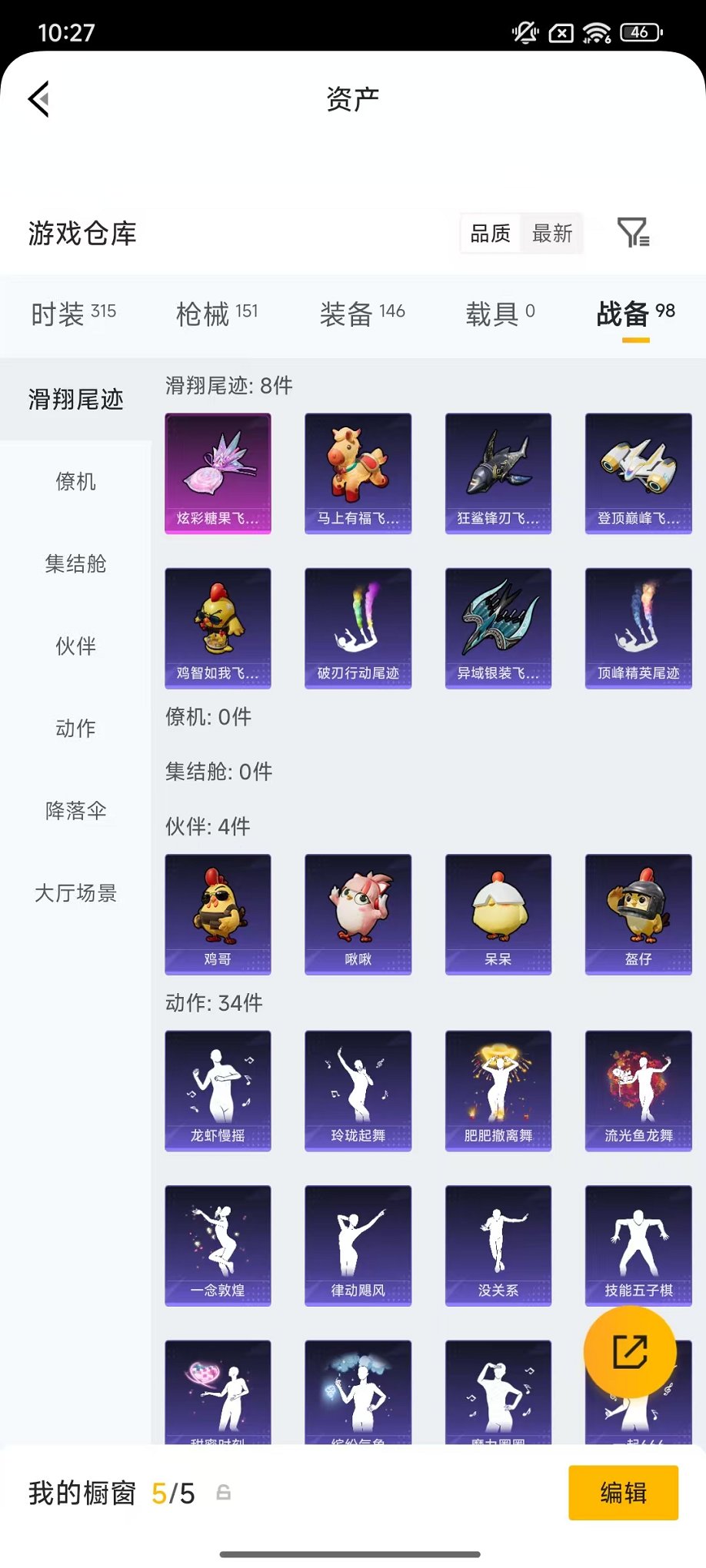Screen dimensions: 706x1568
Task: Select the 鸡哥 companion item
Action: (x=218, y=915)
